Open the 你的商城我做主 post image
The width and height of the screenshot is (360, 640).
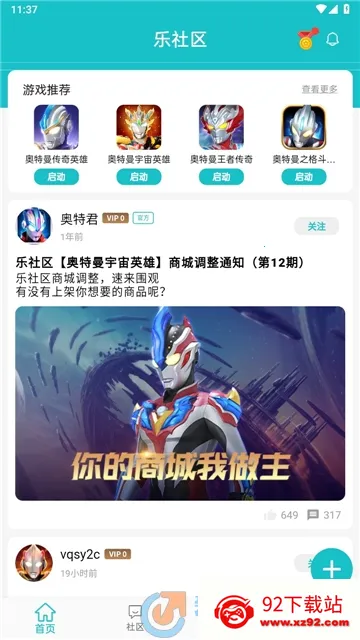tap(180, 403)
